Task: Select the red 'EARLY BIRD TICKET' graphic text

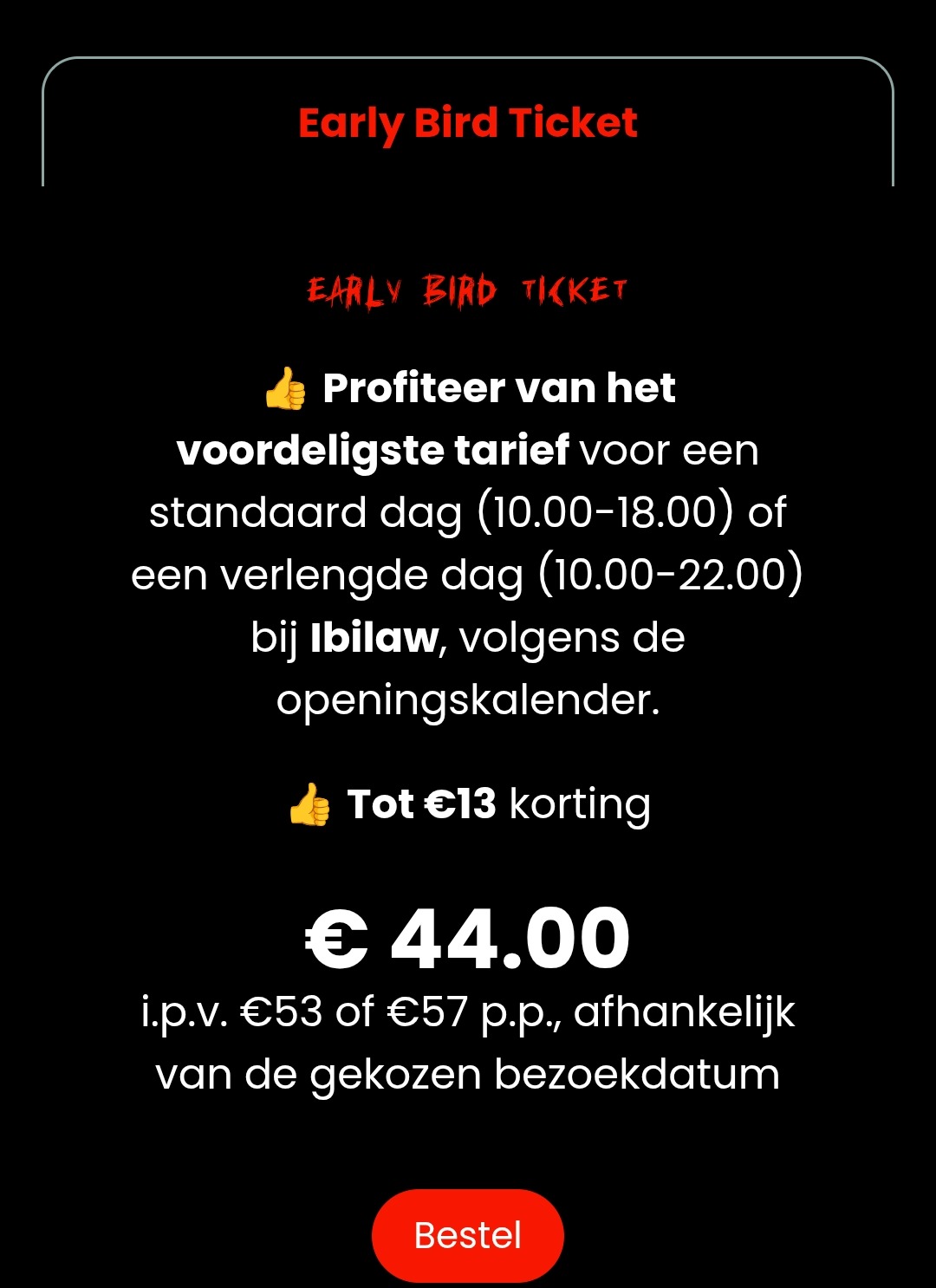Action: 467,290
